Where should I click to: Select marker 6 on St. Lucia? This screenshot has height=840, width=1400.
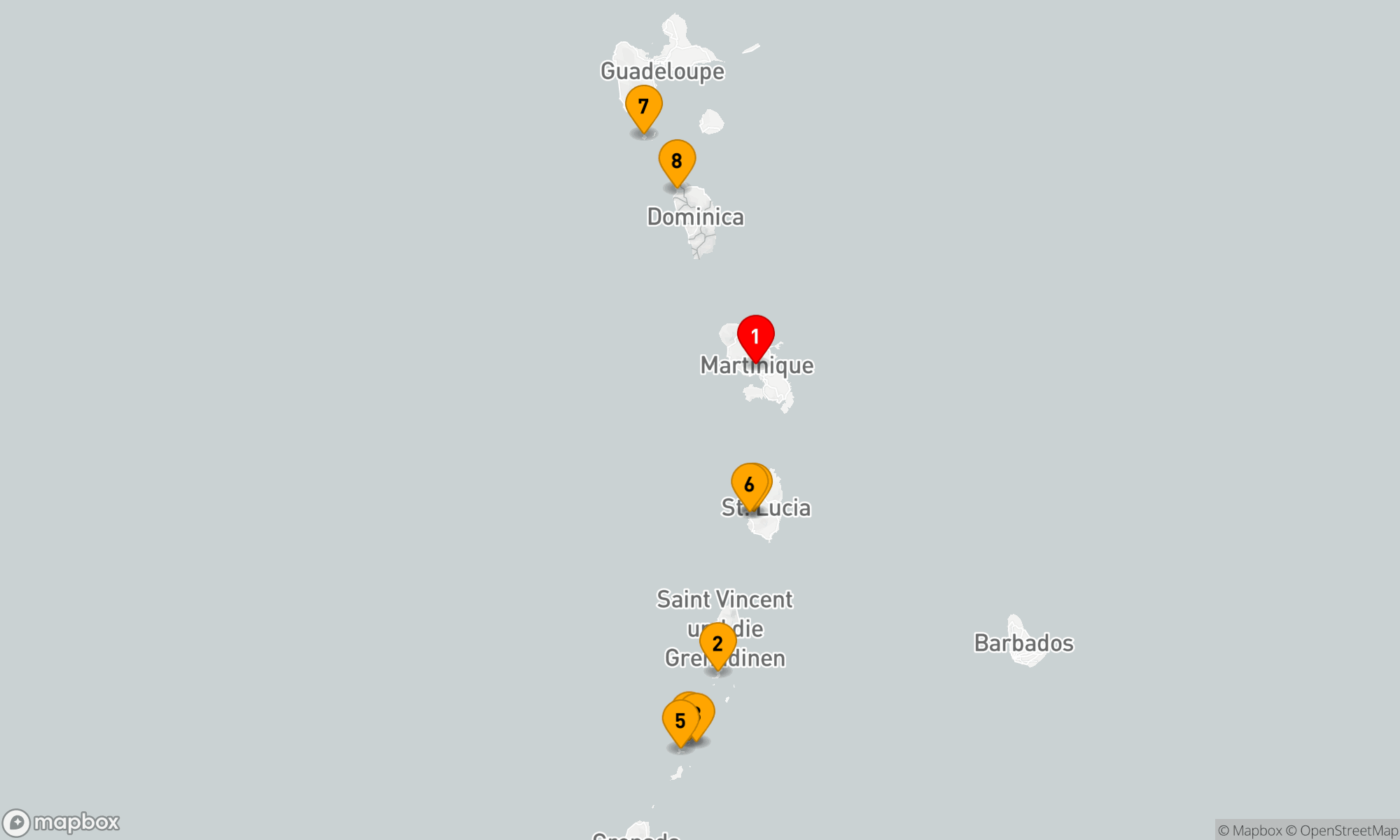(748, 484)
